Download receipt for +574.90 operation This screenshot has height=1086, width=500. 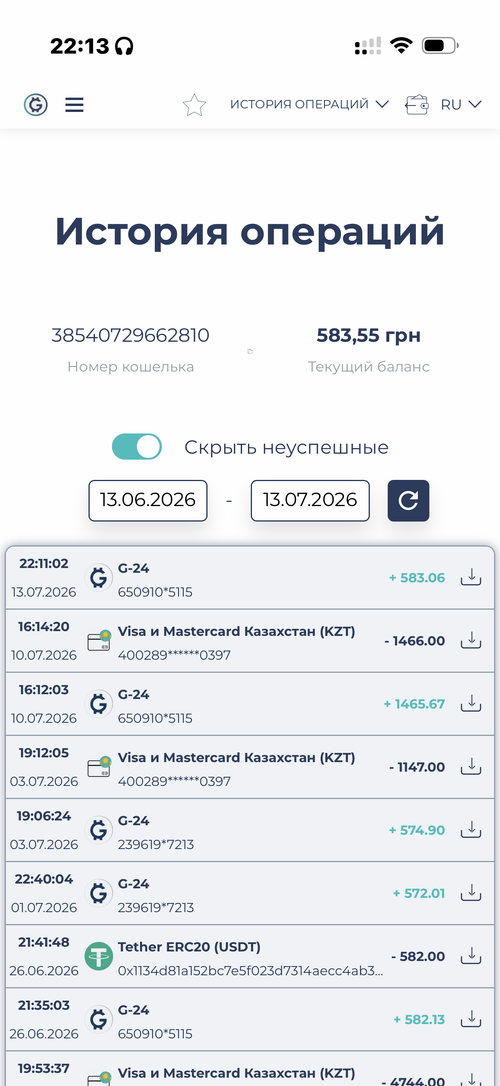(x=471, y=829)
